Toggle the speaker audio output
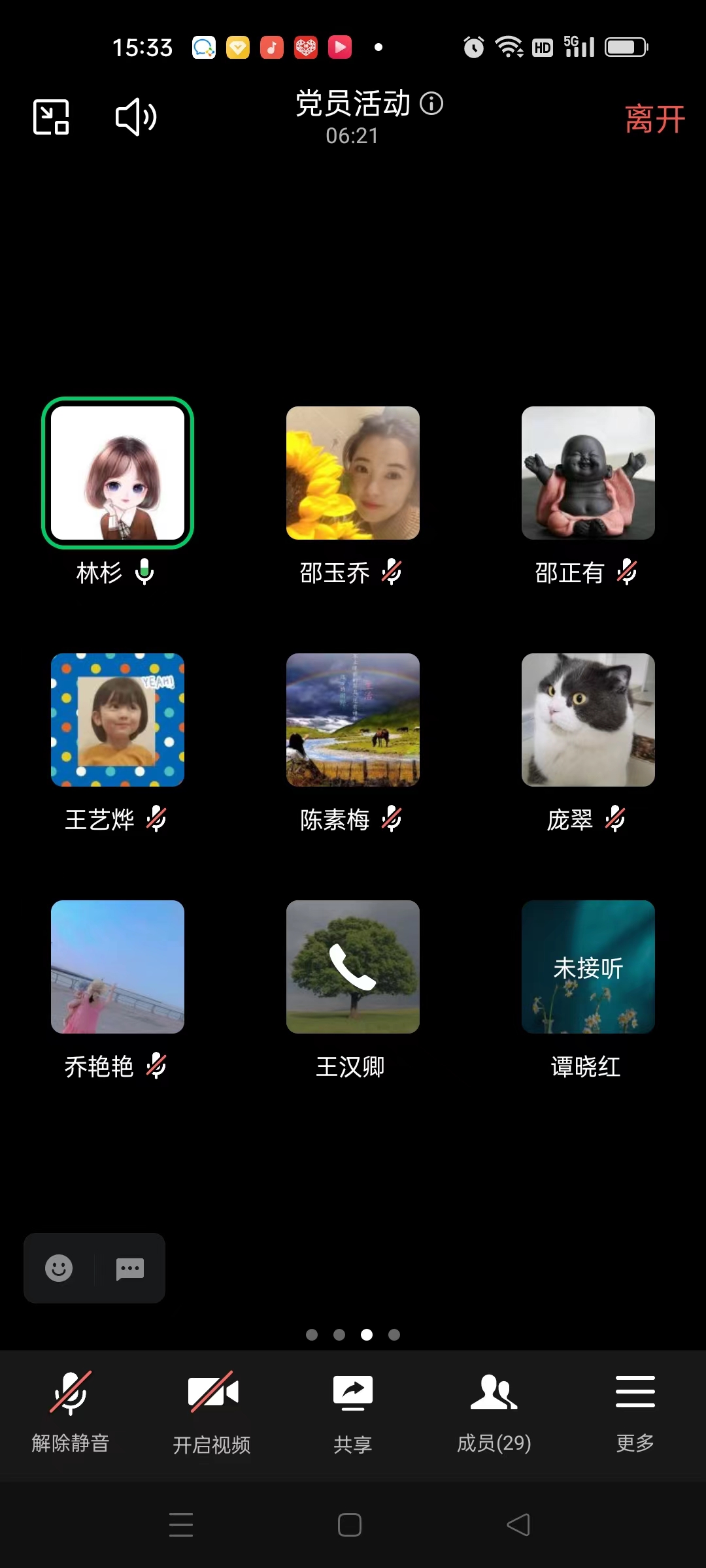This screenshot has width=706, height=1568. (136, 118)
